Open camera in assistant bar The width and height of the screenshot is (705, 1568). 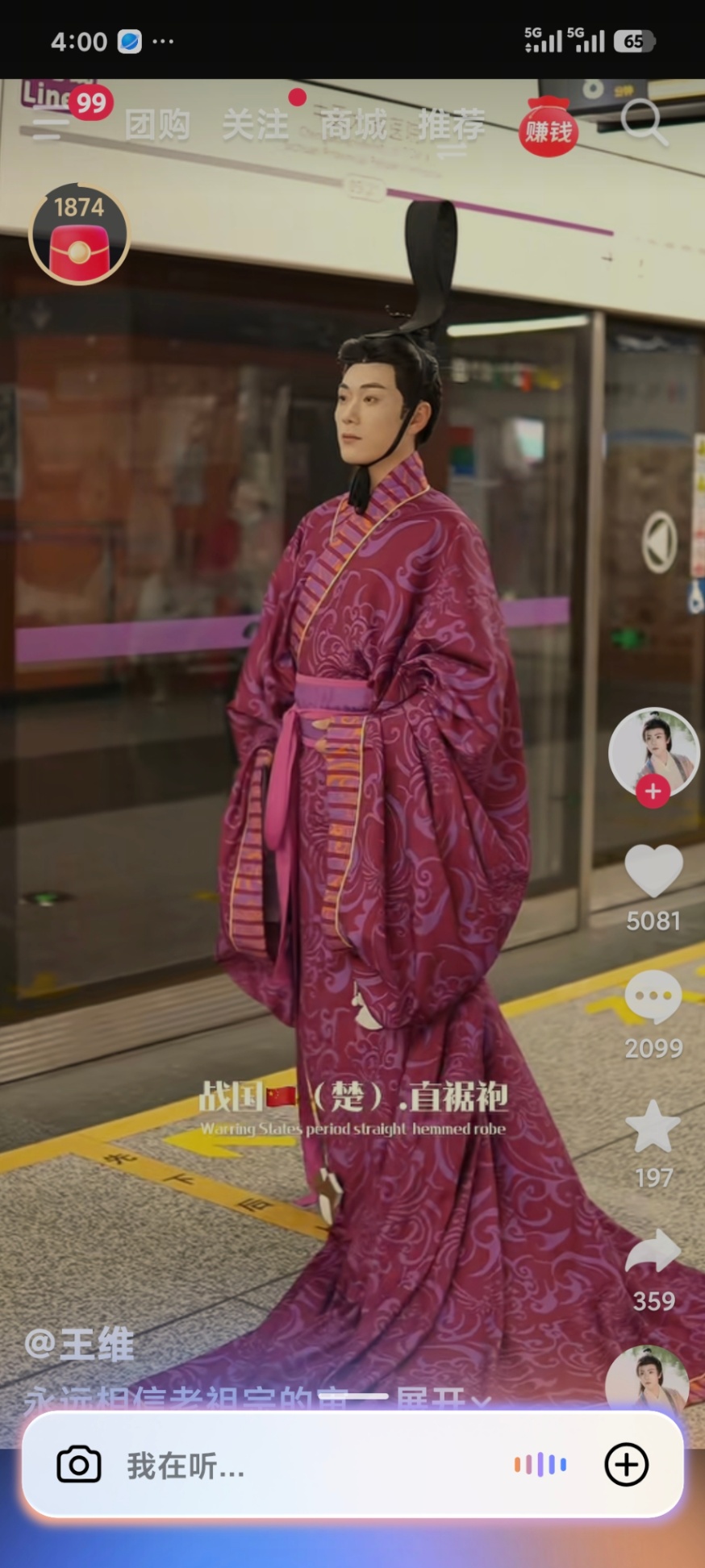tap(79, 1465)
